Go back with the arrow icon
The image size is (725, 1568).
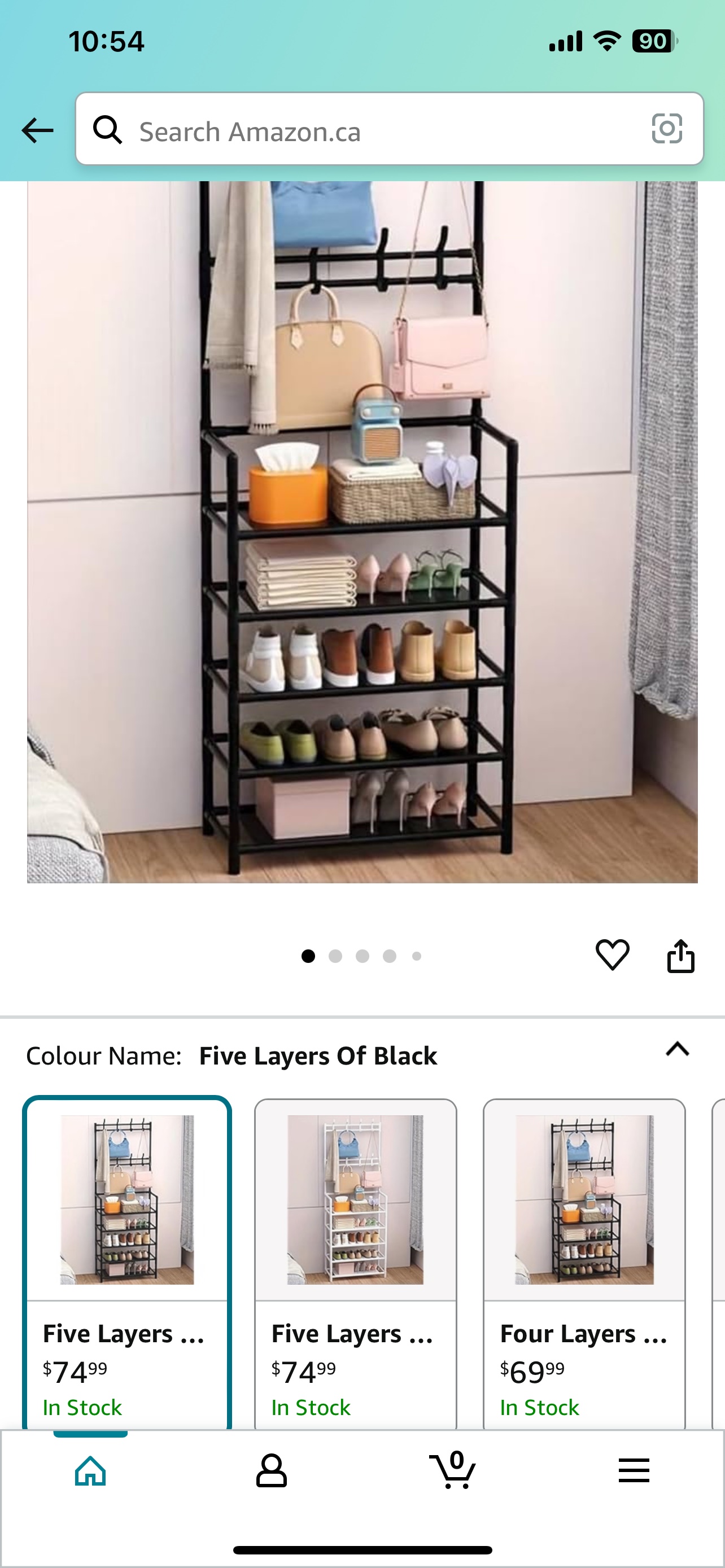click(x=37, y=130)
